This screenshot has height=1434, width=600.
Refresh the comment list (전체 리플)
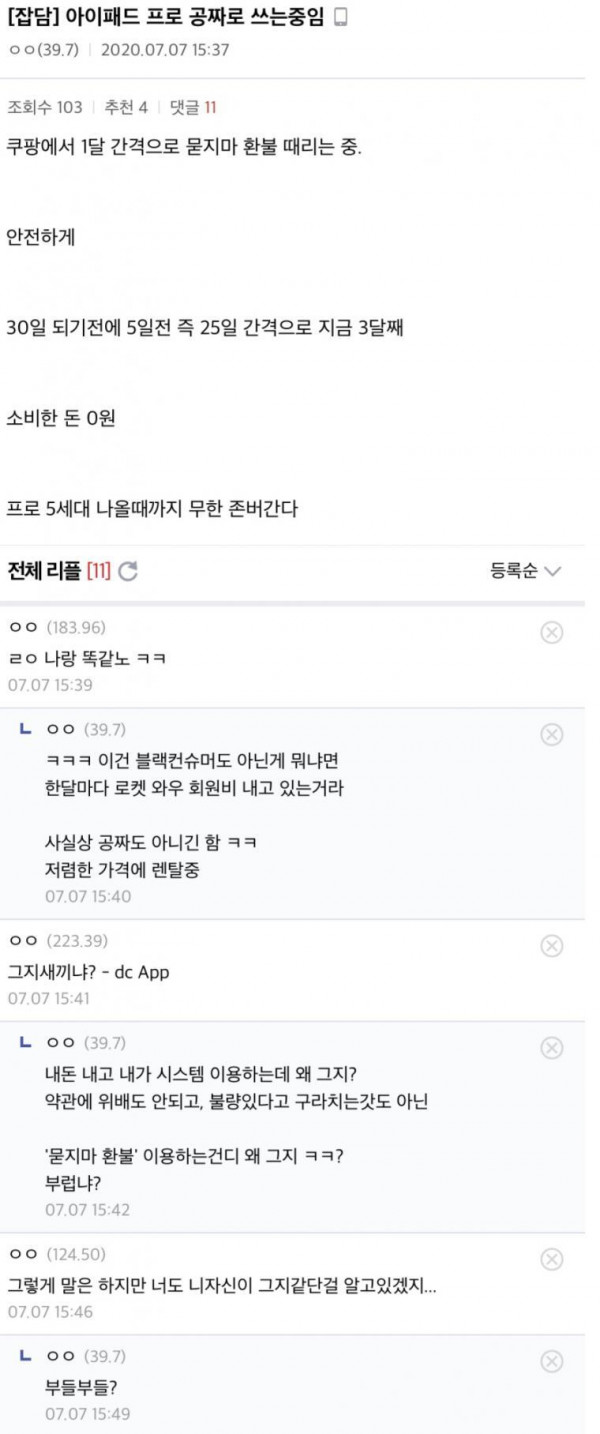click(128, 572)
